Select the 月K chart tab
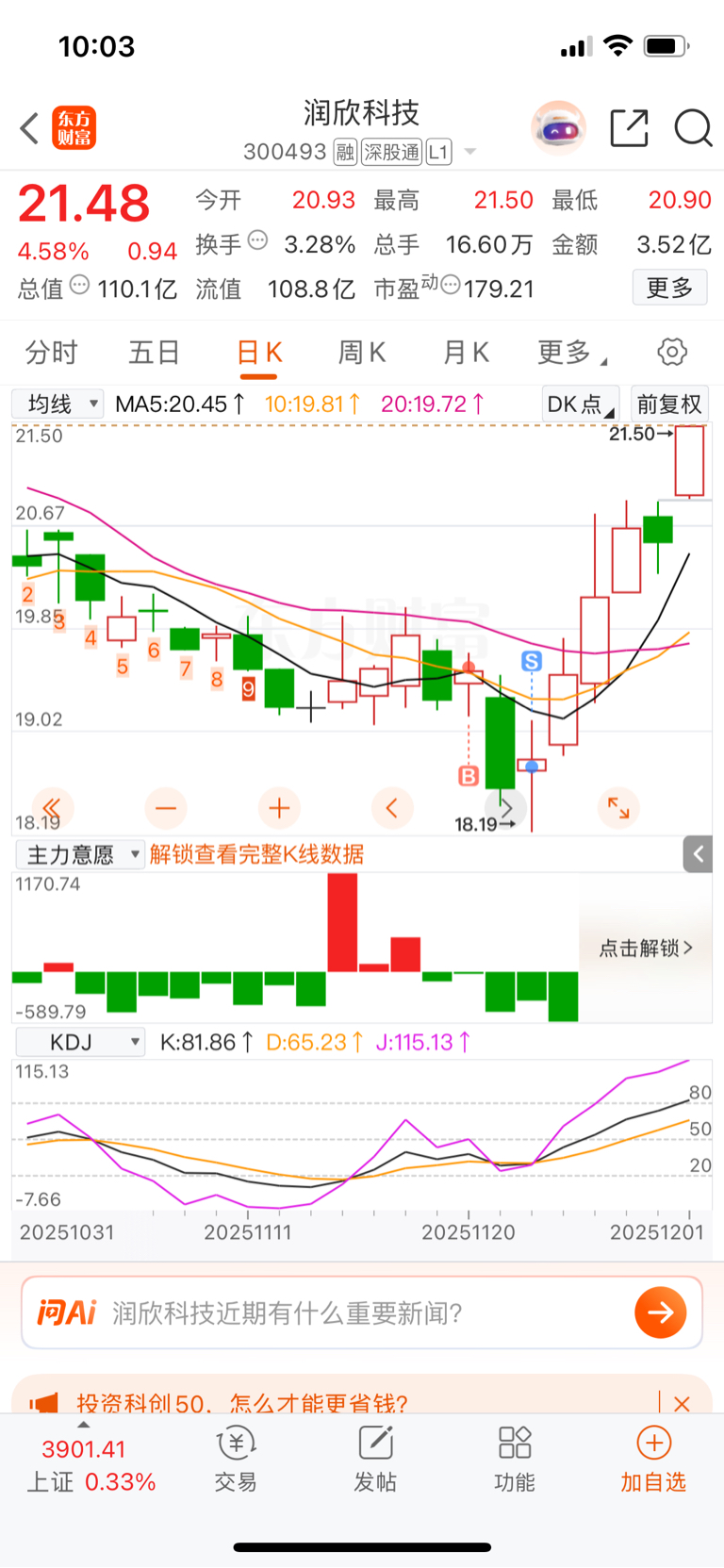 click(x=466, y=353)
